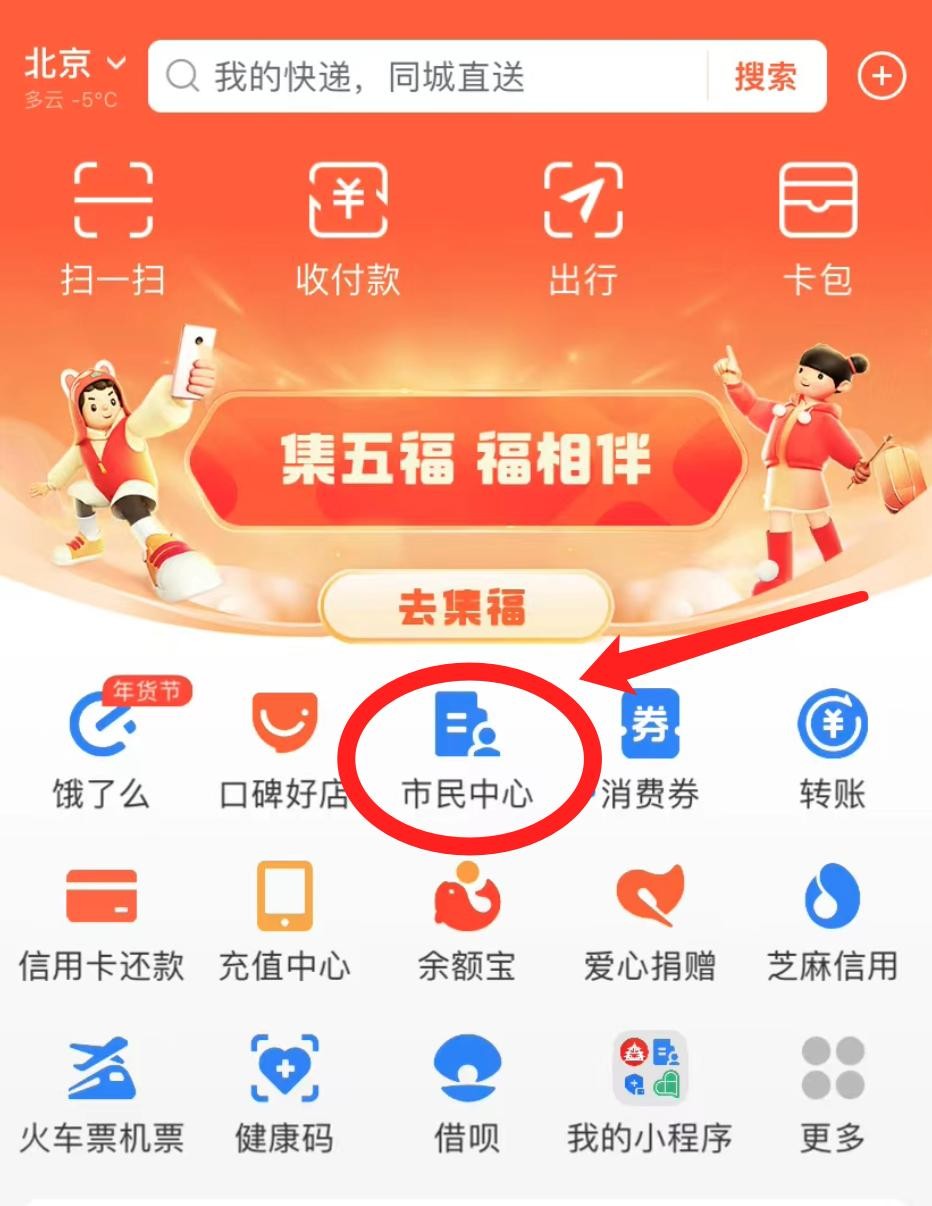Viewport: 932px width, 1206px height.
Task: Open the Beijing city selector
Action: [76, 65]
